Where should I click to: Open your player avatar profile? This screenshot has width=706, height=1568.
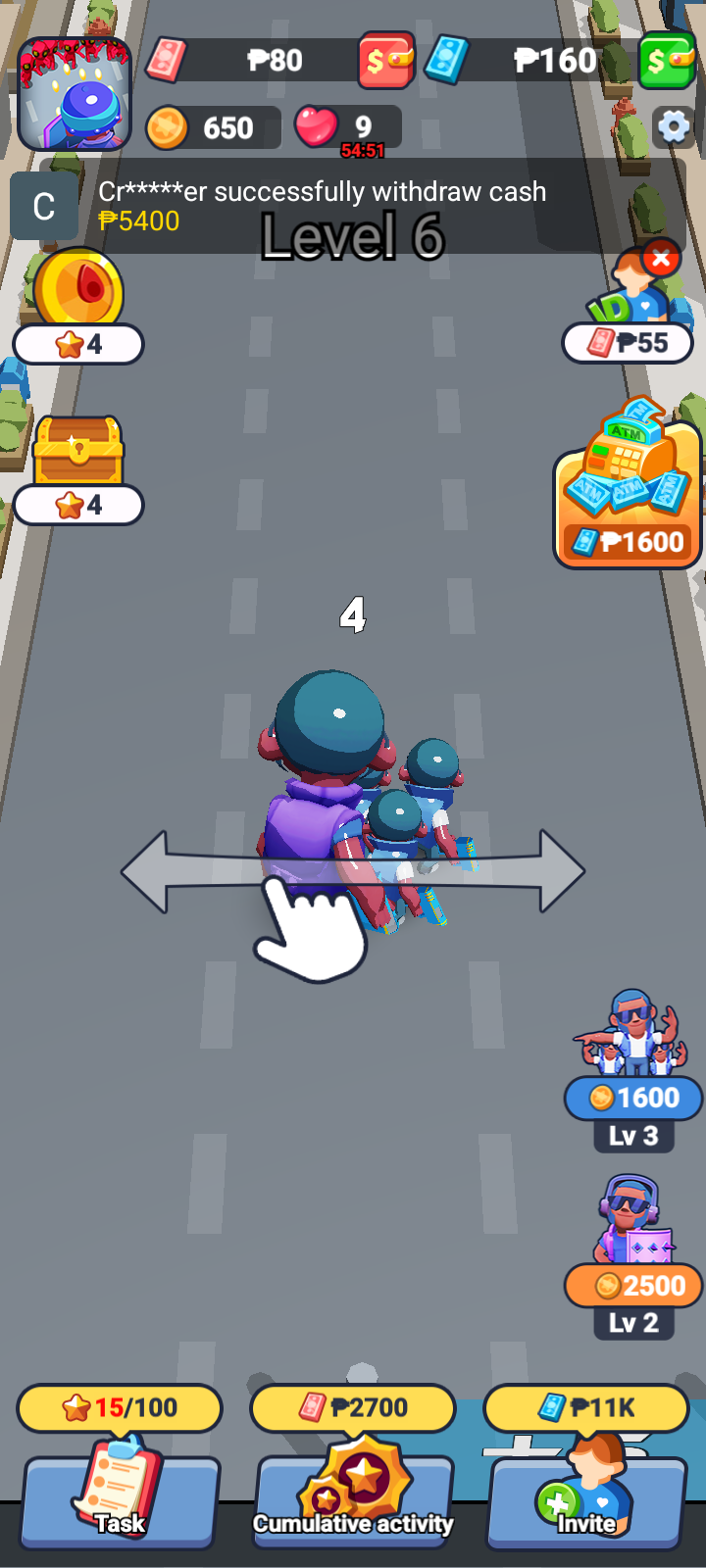(74, 93)
